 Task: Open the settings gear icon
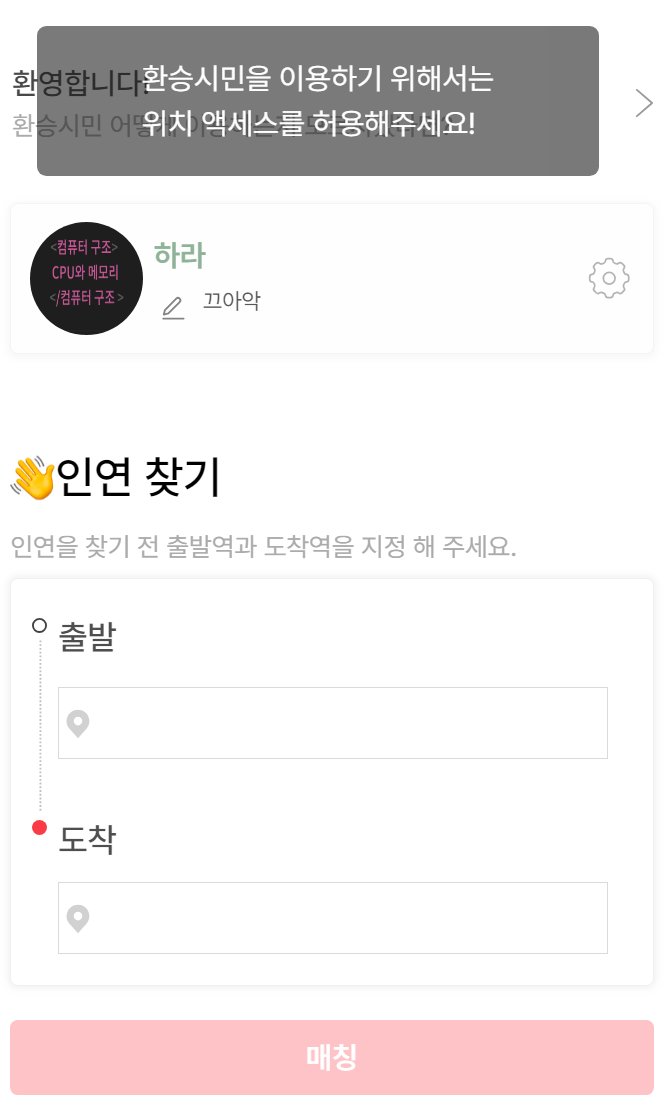click(x=609, y=278)
